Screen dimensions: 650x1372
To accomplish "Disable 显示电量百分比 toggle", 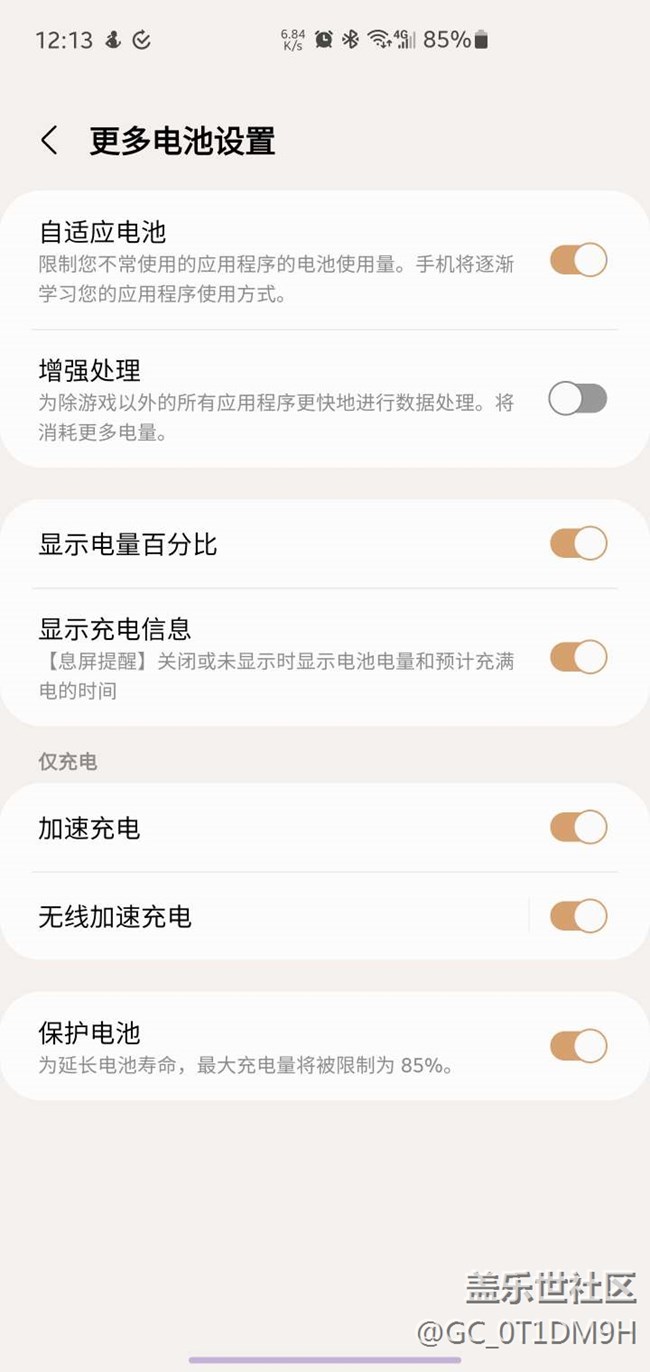I will coord(578,543).
